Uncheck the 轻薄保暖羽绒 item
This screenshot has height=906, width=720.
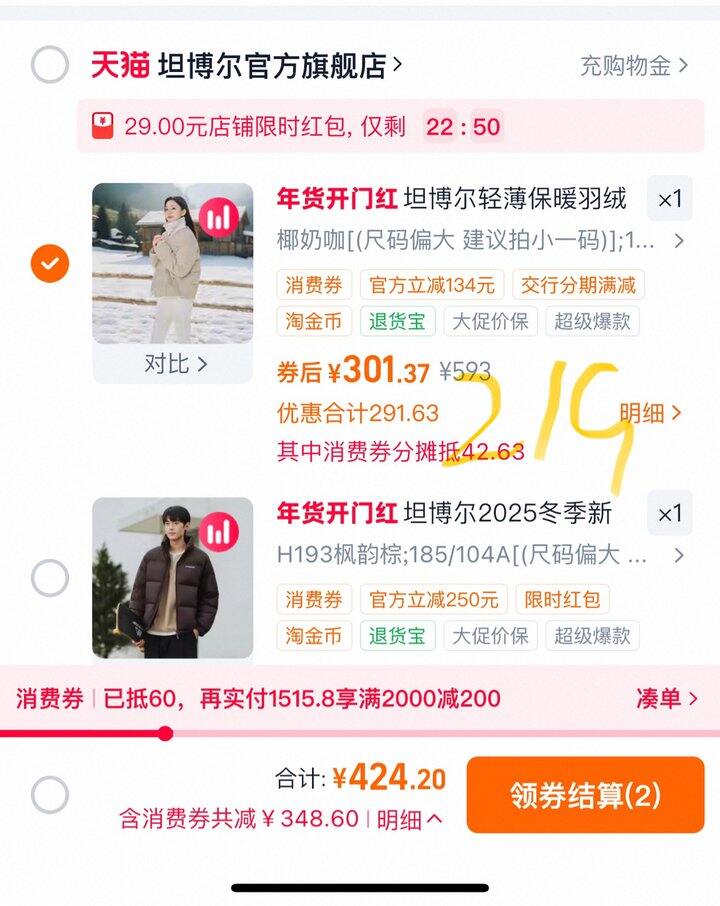(49, 264)
